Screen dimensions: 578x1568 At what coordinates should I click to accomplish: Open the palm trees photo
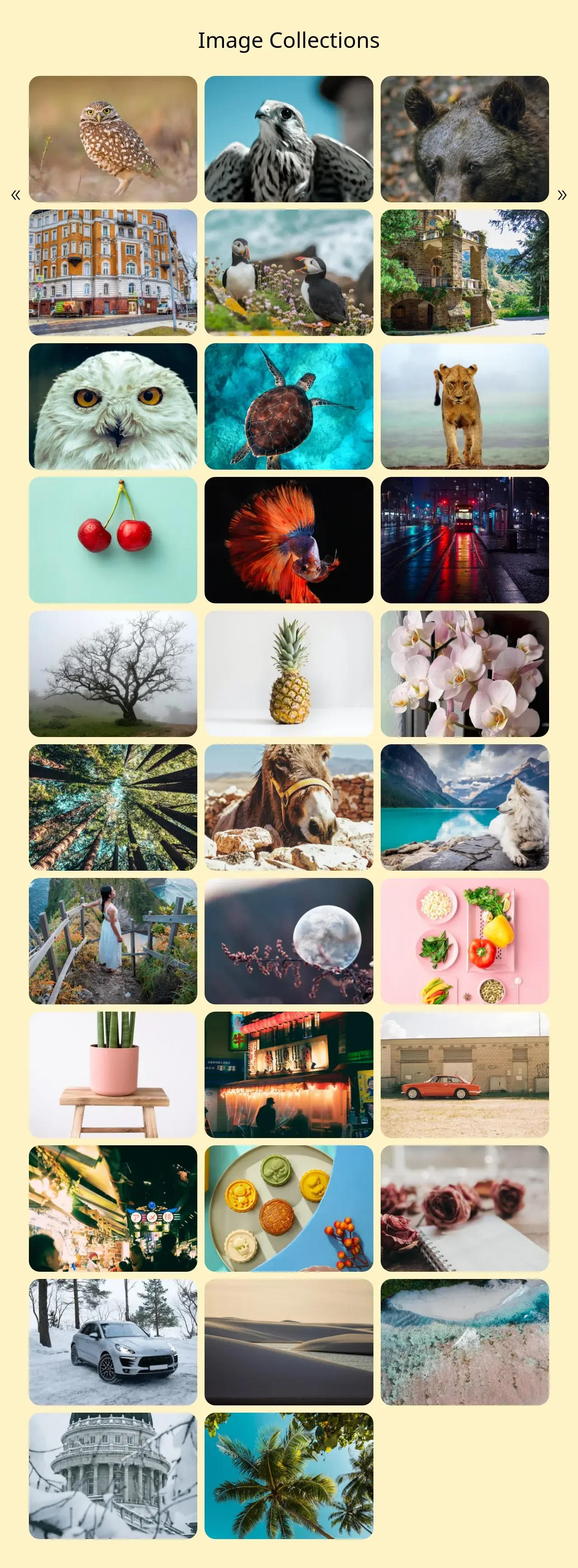click(289, 1476)
